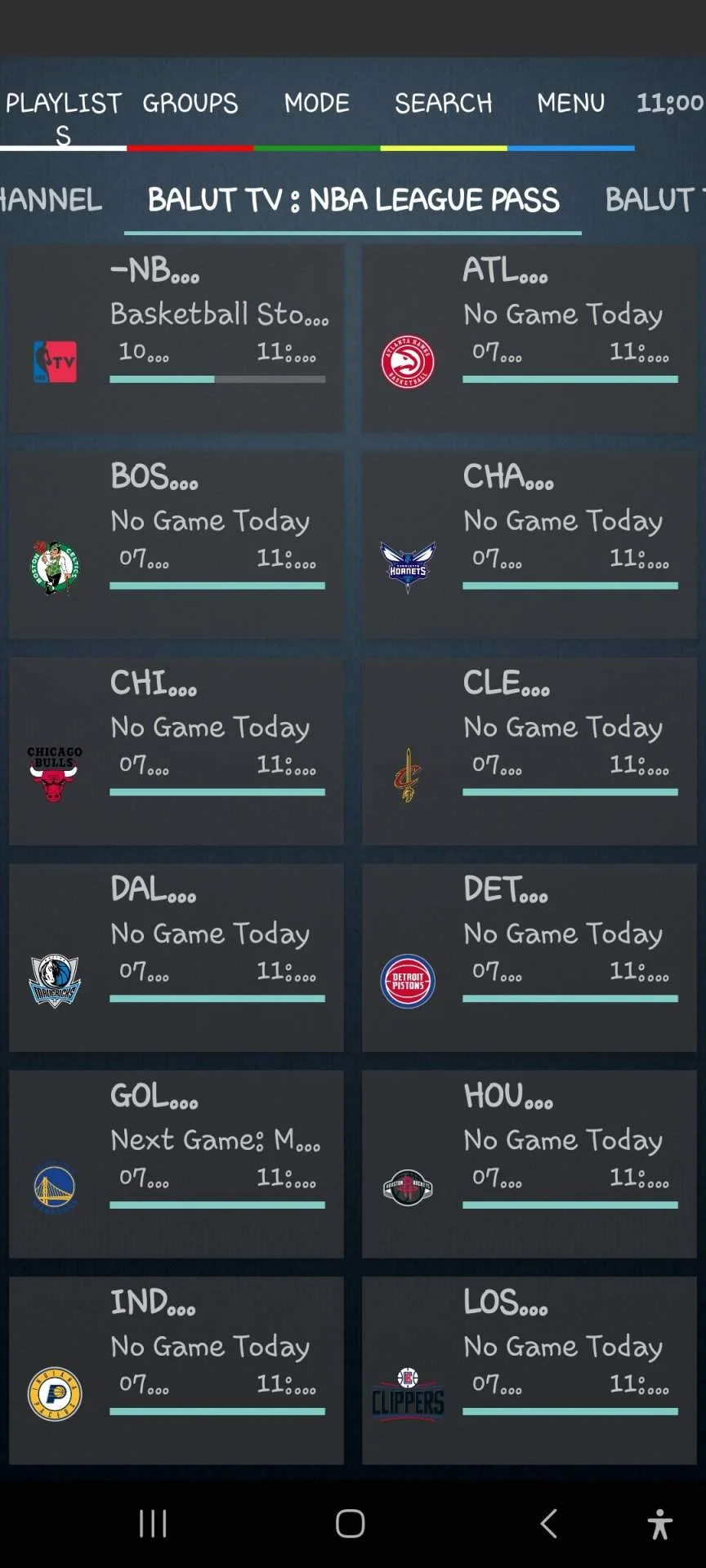Open the HOU Rockets channel
Screen dimensions: 706x1568
click(x=529, y=1165)
